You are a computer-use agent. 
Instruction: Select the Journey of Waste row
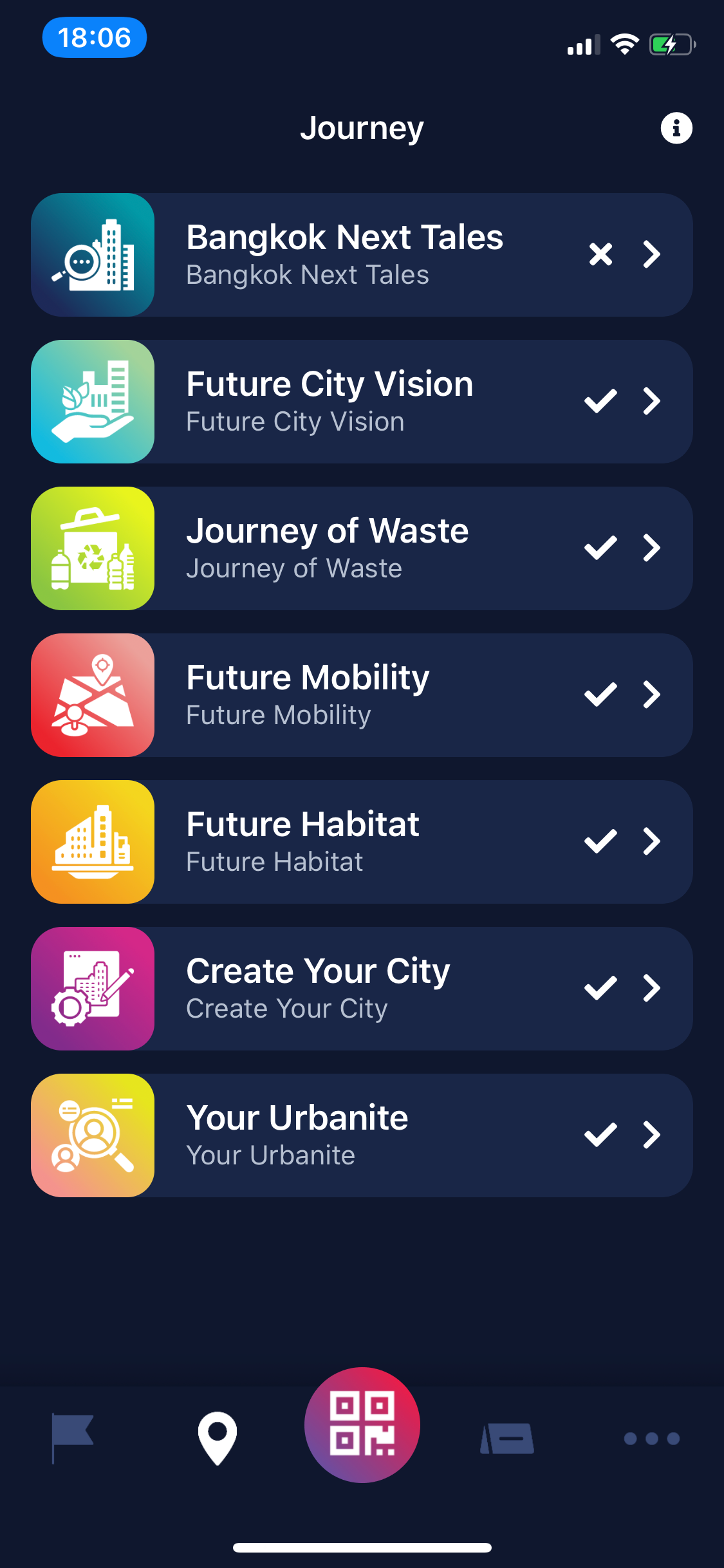[x=362, y=548]
